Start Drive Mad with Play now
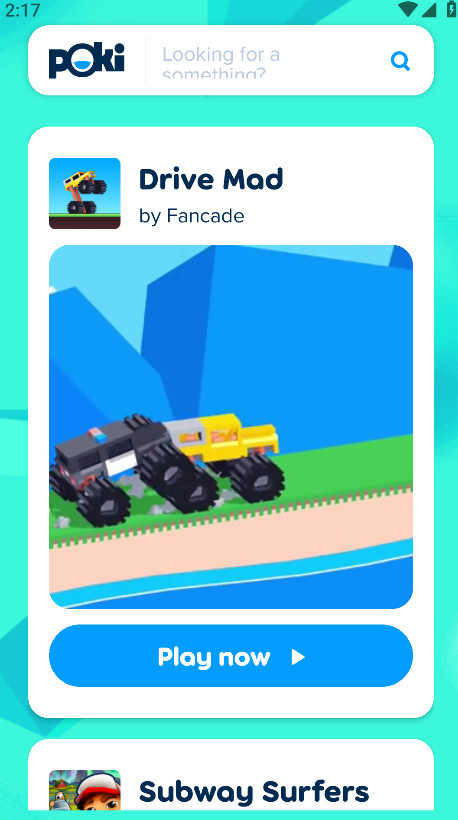The height and width of the screenshot is (820, 458). pos(231,656)
